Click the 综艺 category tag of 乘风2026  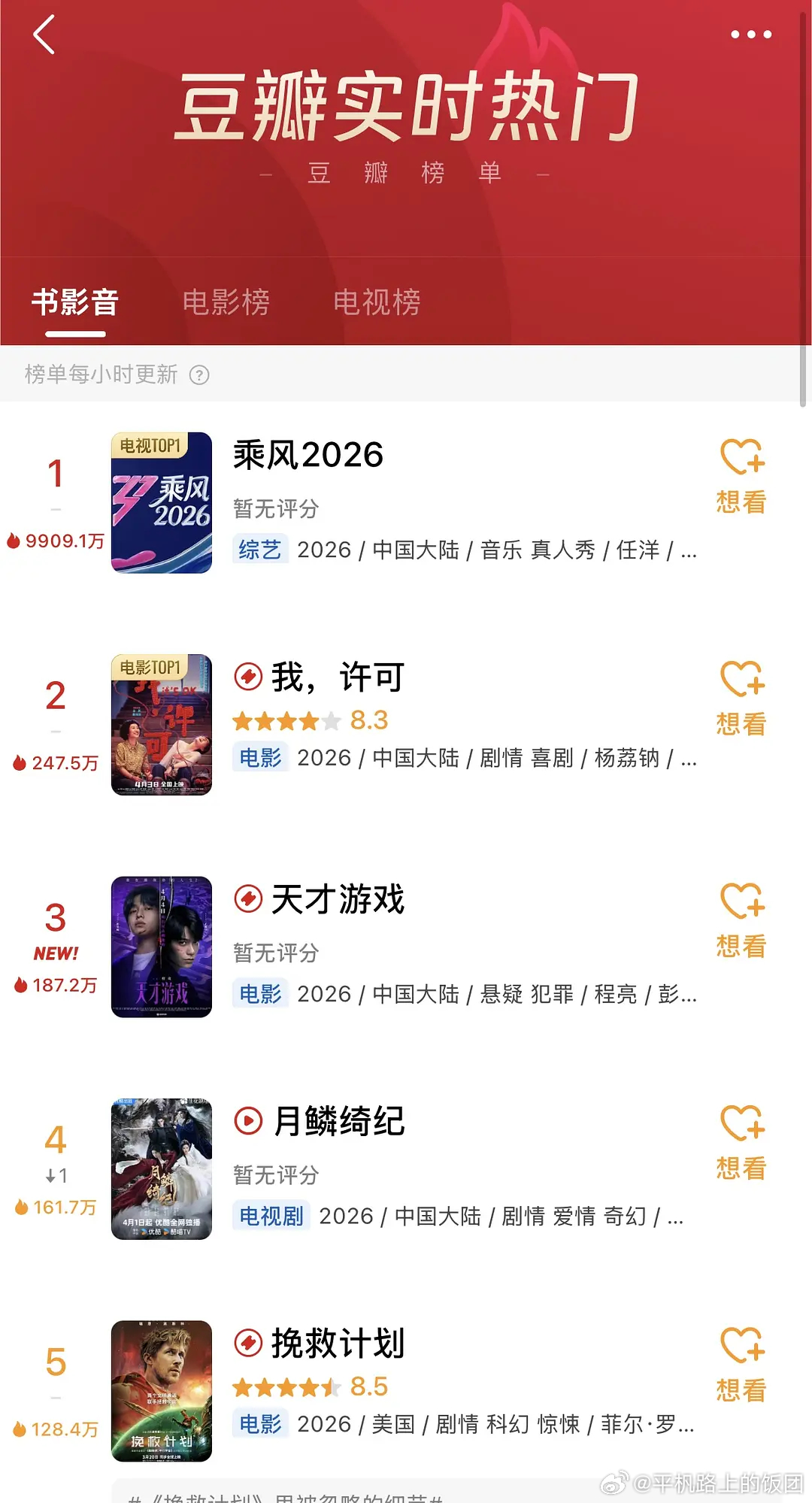pyautogui.click(x=259, y=550)
